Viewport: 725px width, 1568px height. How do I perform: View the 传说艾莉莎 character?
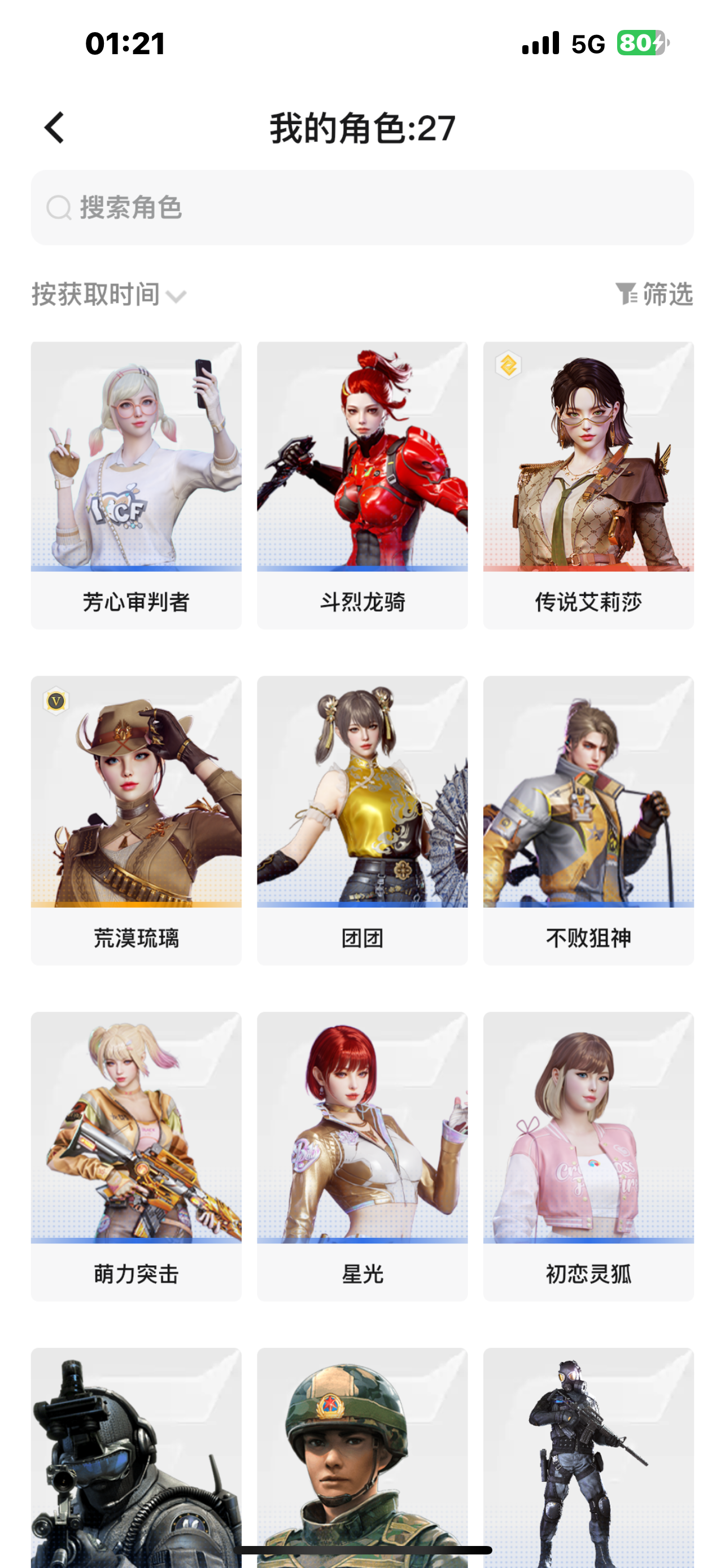tap(589, 485)
